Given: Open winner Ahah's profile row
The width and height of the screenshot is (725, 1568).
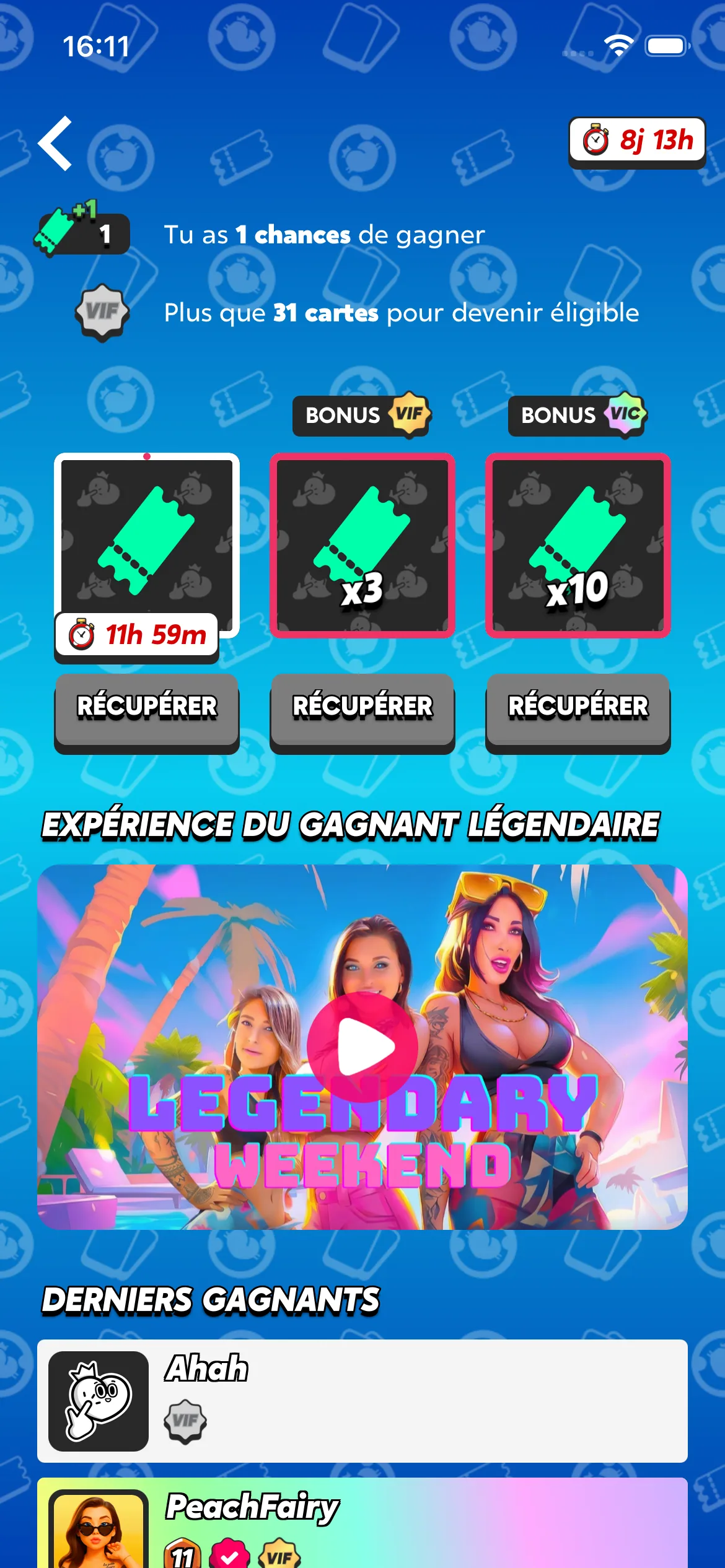Looking at the screenshot, I should 362,1400.
